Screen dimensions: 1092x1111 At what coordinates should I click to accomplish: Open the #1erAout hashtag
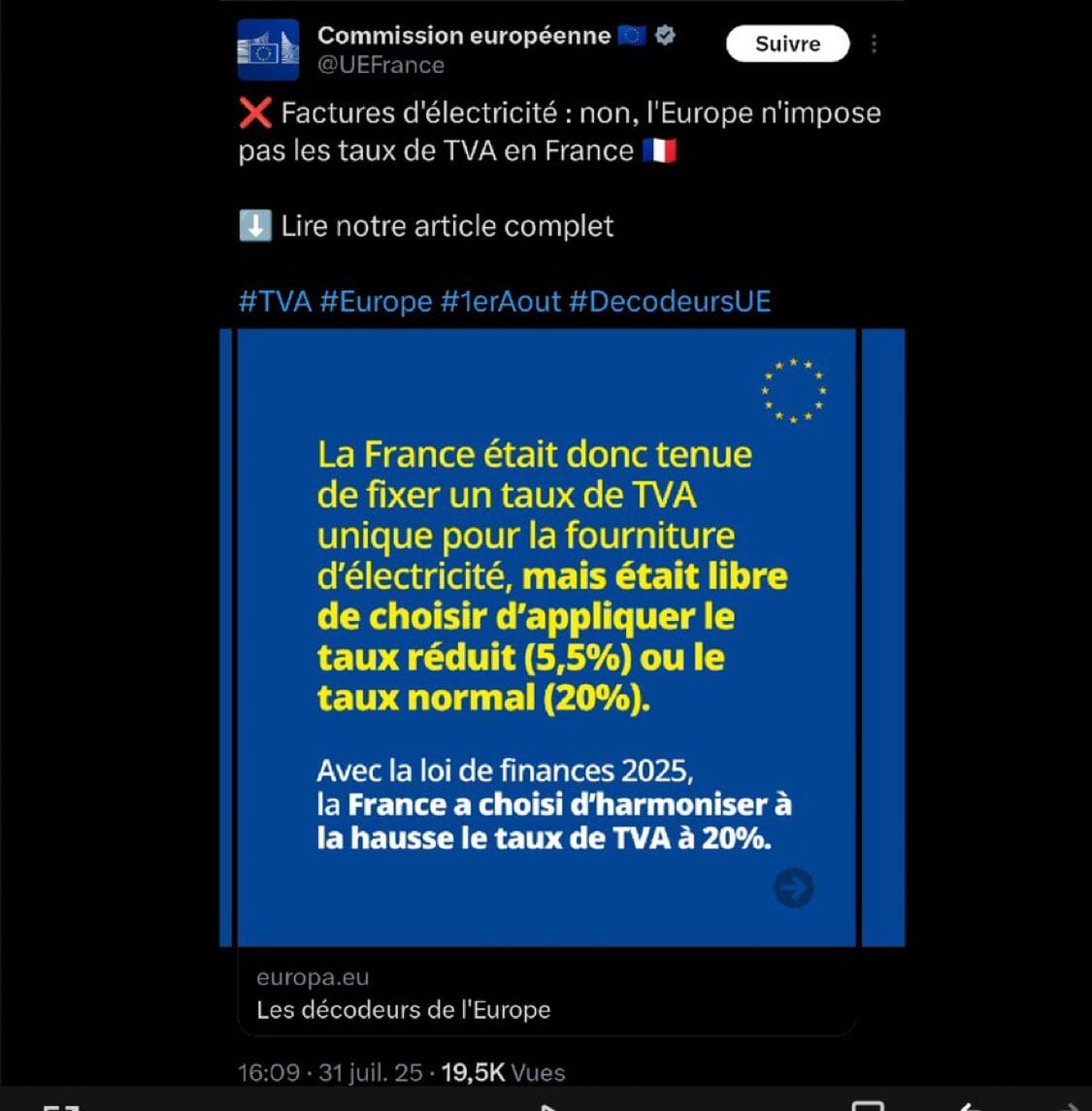pyautogui.click(x=500, y=301)
